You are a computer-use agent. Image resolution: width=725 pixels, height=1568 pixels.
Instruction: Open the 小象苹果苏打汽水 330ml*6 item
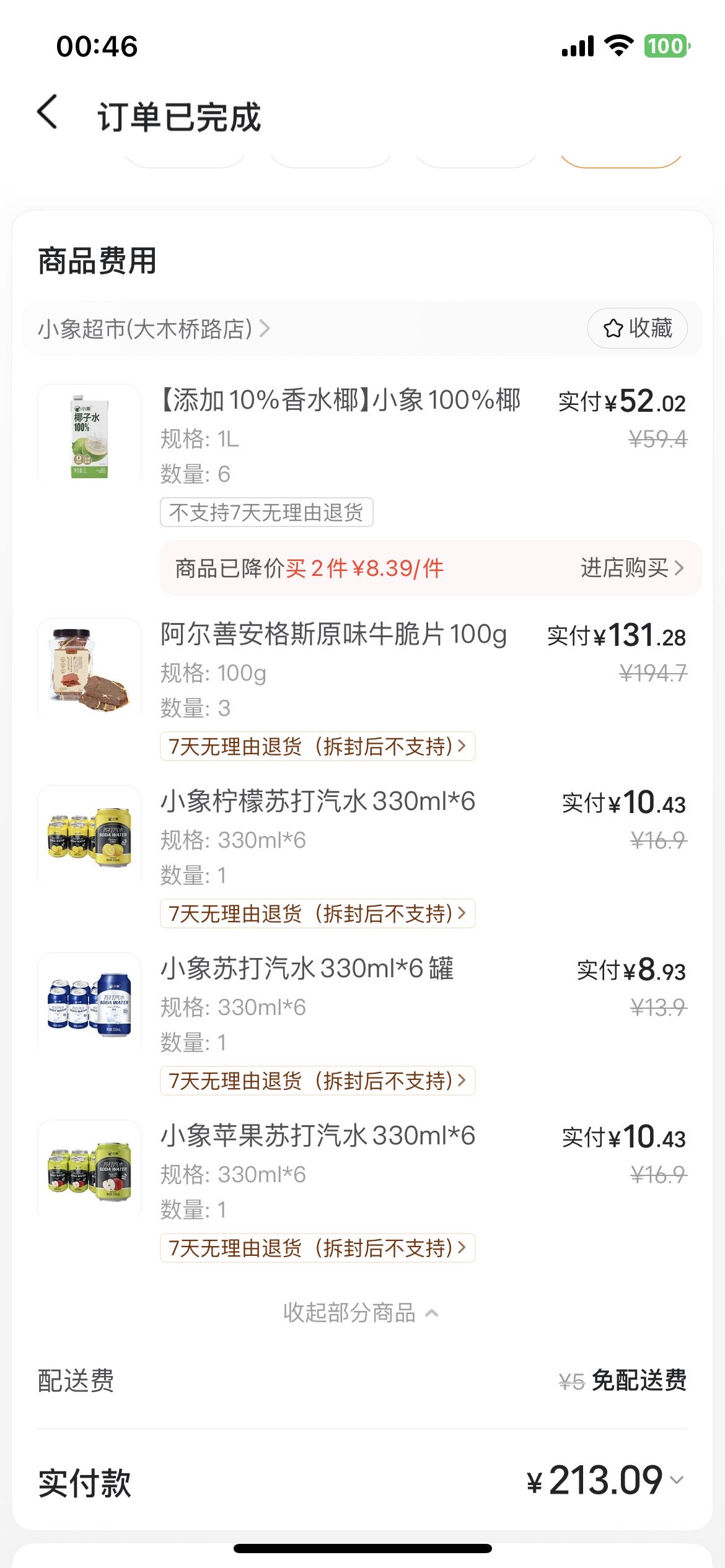coord(317,1136)
